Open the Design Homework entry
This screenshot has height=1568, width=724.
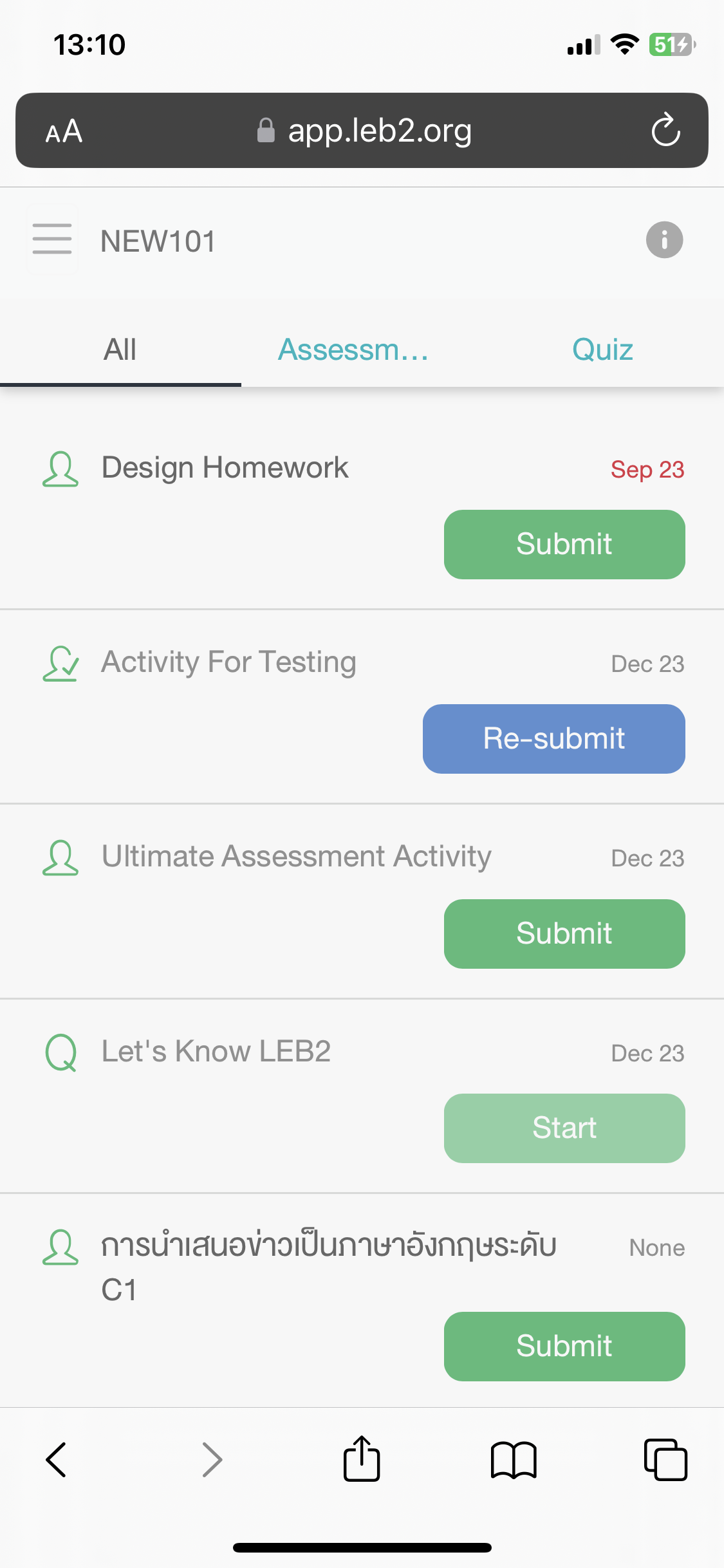click(x=225, y=468)
